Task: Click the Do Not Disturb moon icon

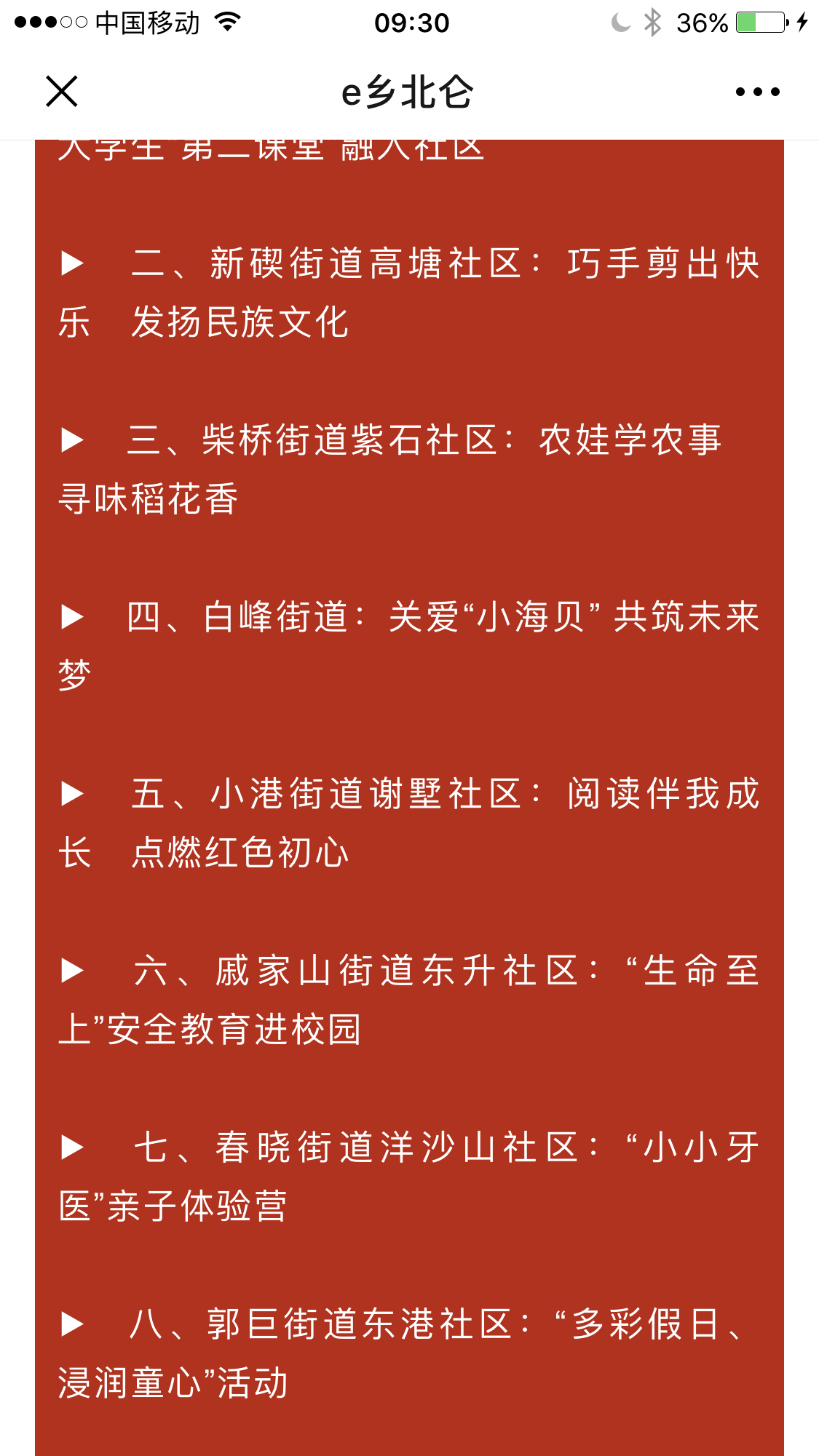Action: tap(619, 23)
